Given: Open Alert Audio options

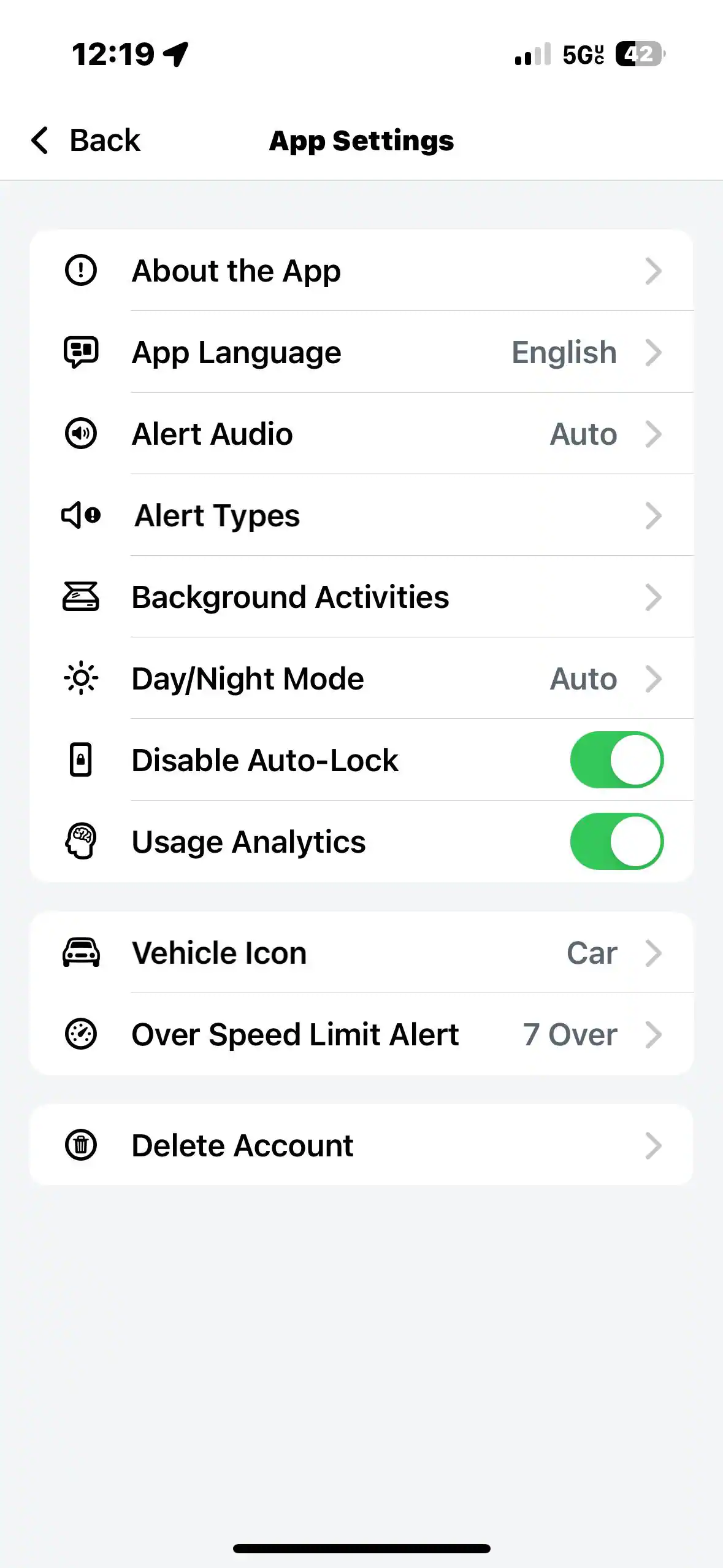Looking at the screenshot, I should tap(361, 434).
